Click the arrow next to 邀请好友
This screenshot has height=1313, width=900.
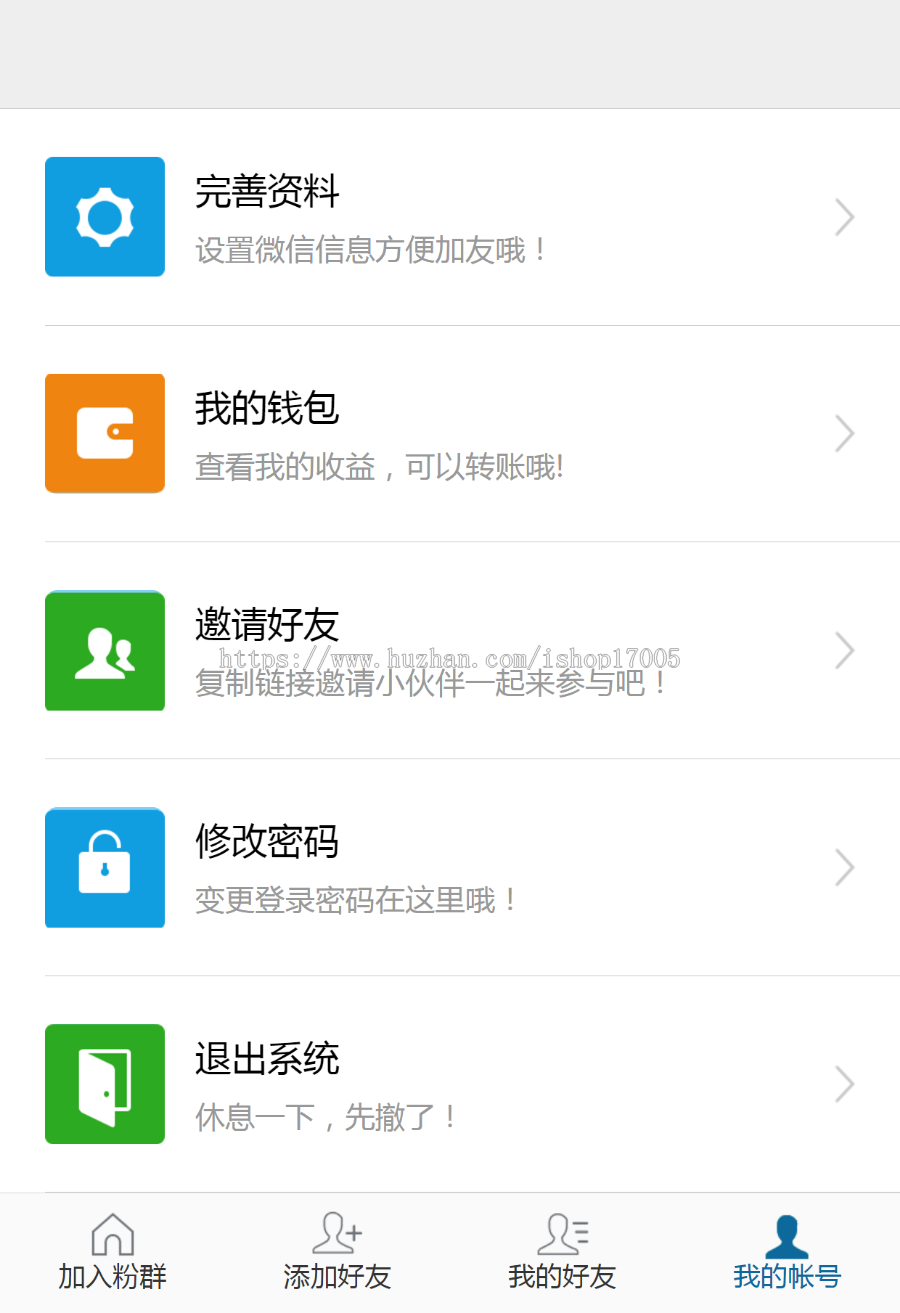click(x=845, y=651)
